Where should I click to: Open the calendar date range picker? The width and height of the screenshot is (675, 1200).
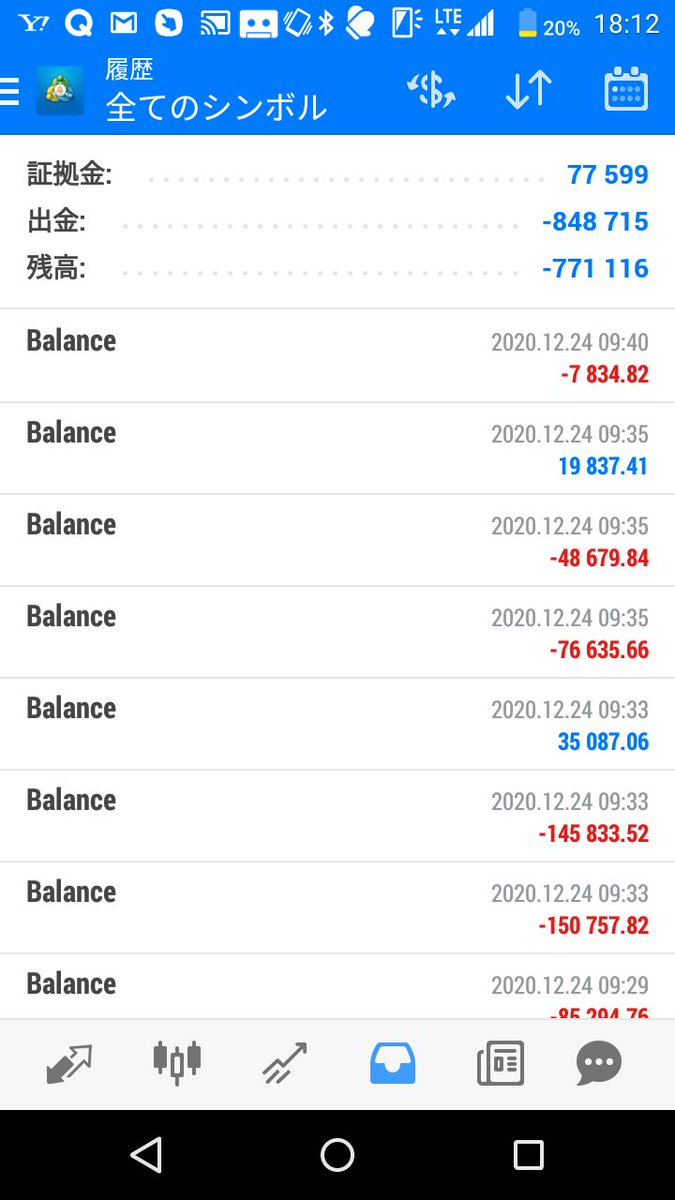626,91
